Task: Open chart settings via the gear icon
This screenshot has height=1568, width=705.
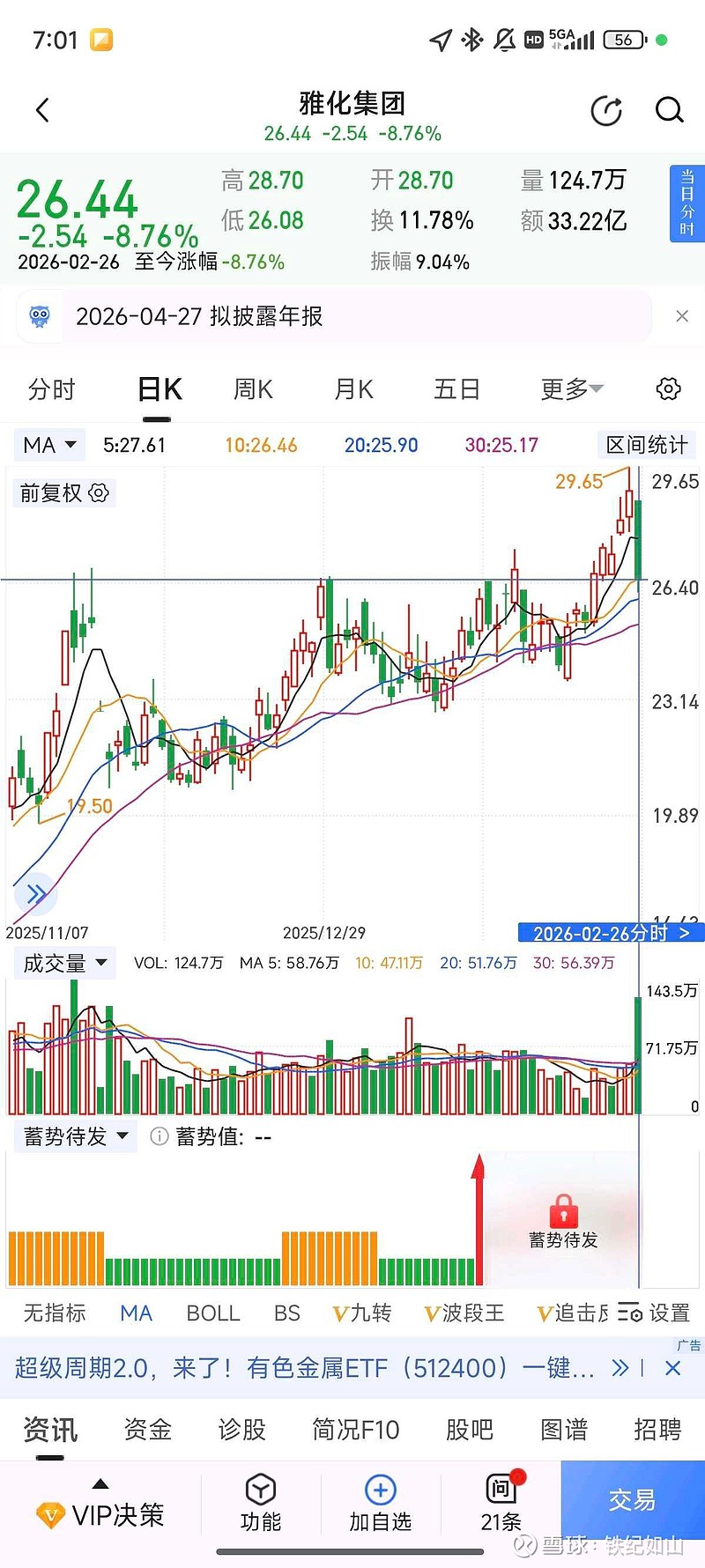Action: pos(668,388)
